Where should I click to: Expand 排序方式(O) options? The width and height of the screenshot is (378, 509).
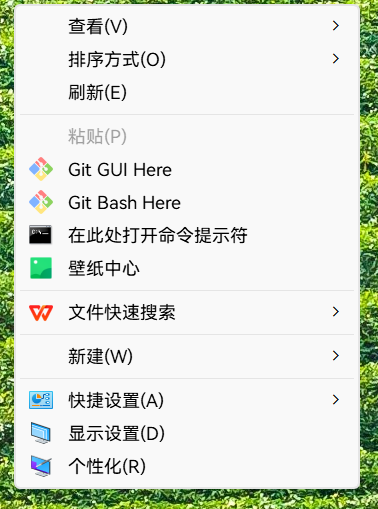pyautogui.click(x=187, y=59)
